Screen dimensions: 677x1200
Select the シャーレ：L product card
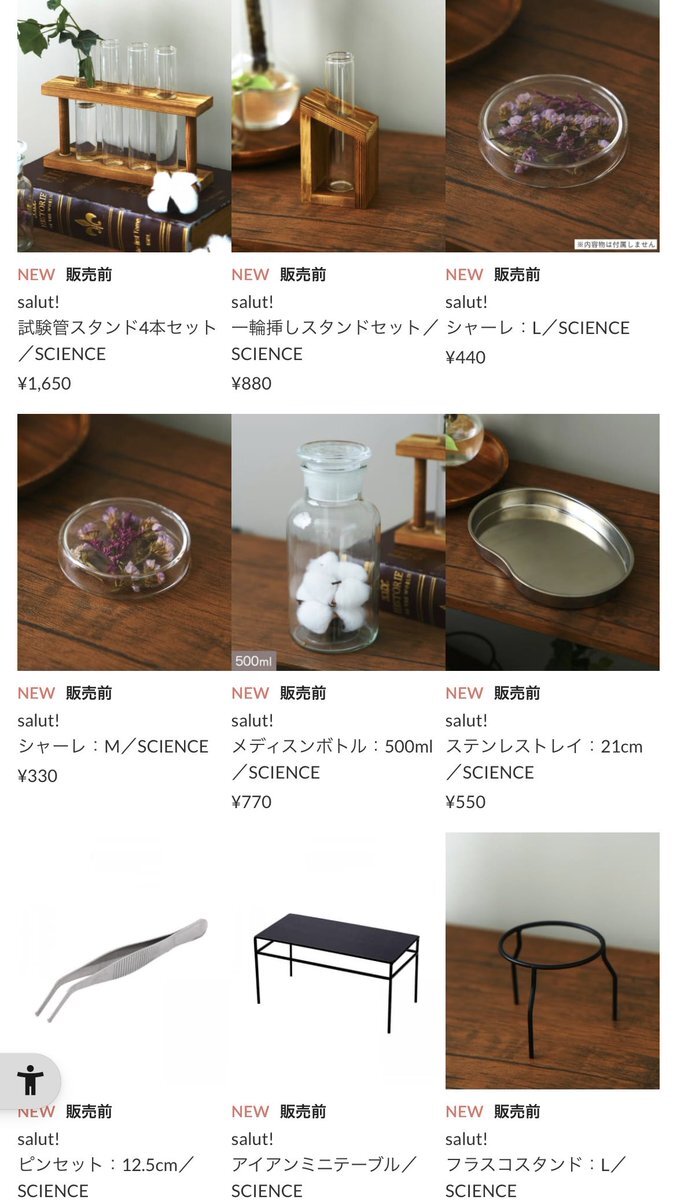tap(552, 125)
